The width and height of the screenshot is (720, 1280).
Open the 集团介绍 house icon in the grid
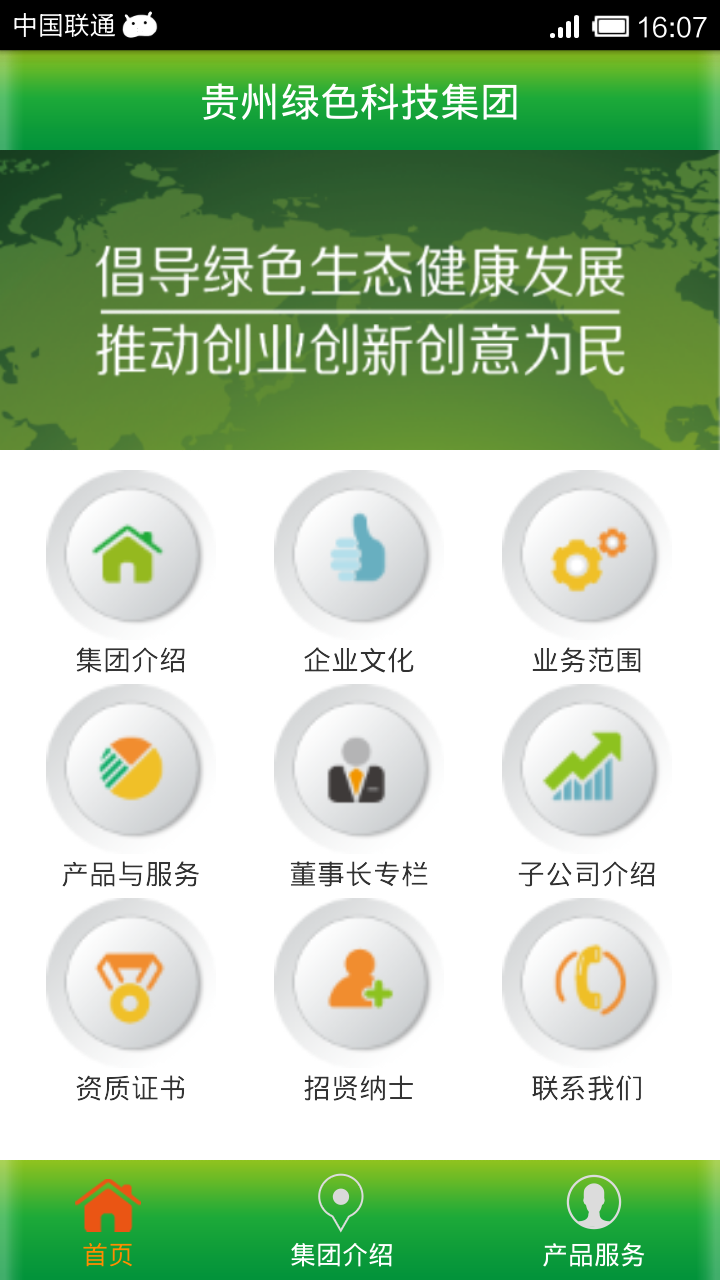[131, 555]
